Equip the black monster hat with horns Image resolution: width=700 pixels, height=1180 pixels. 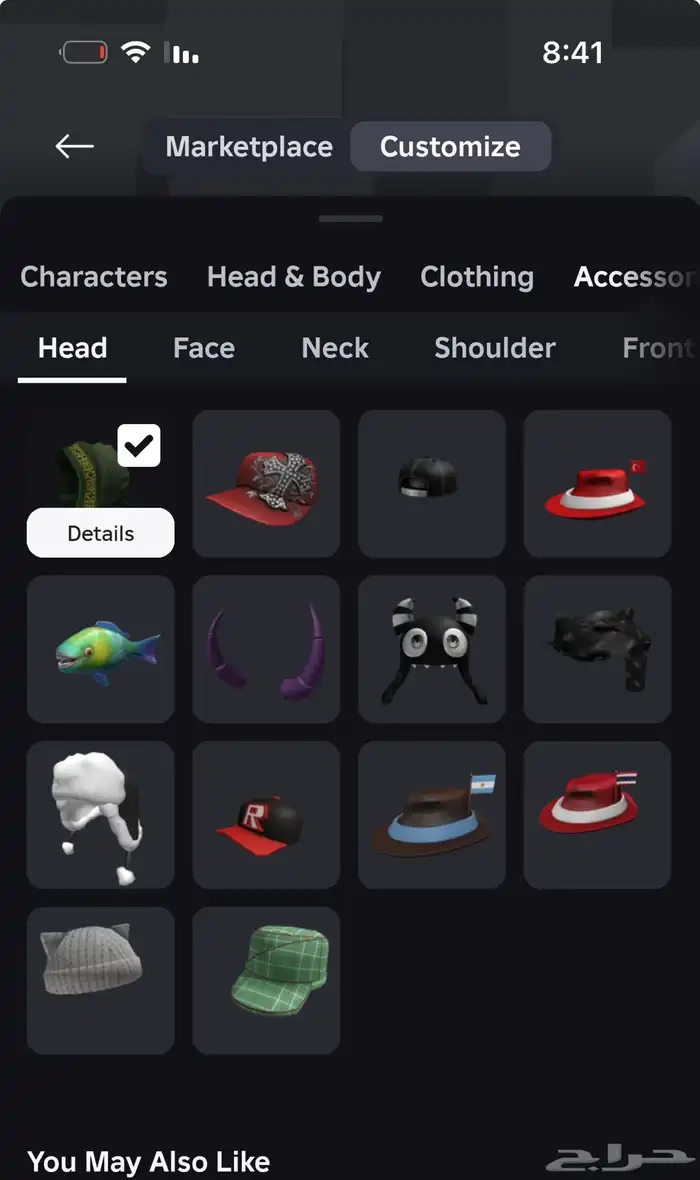coord(432,649)
